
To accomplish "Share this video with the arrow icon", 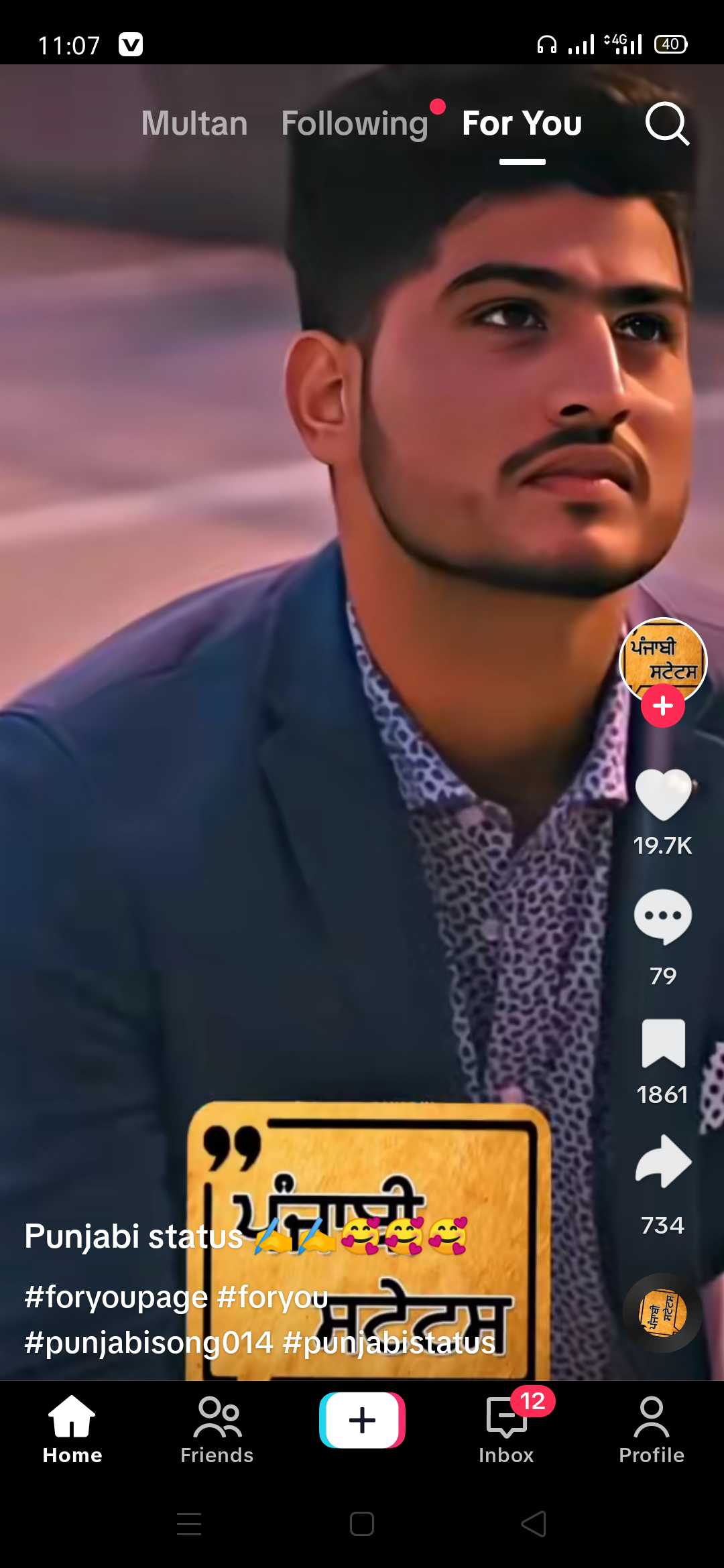I will [663, 1161].
